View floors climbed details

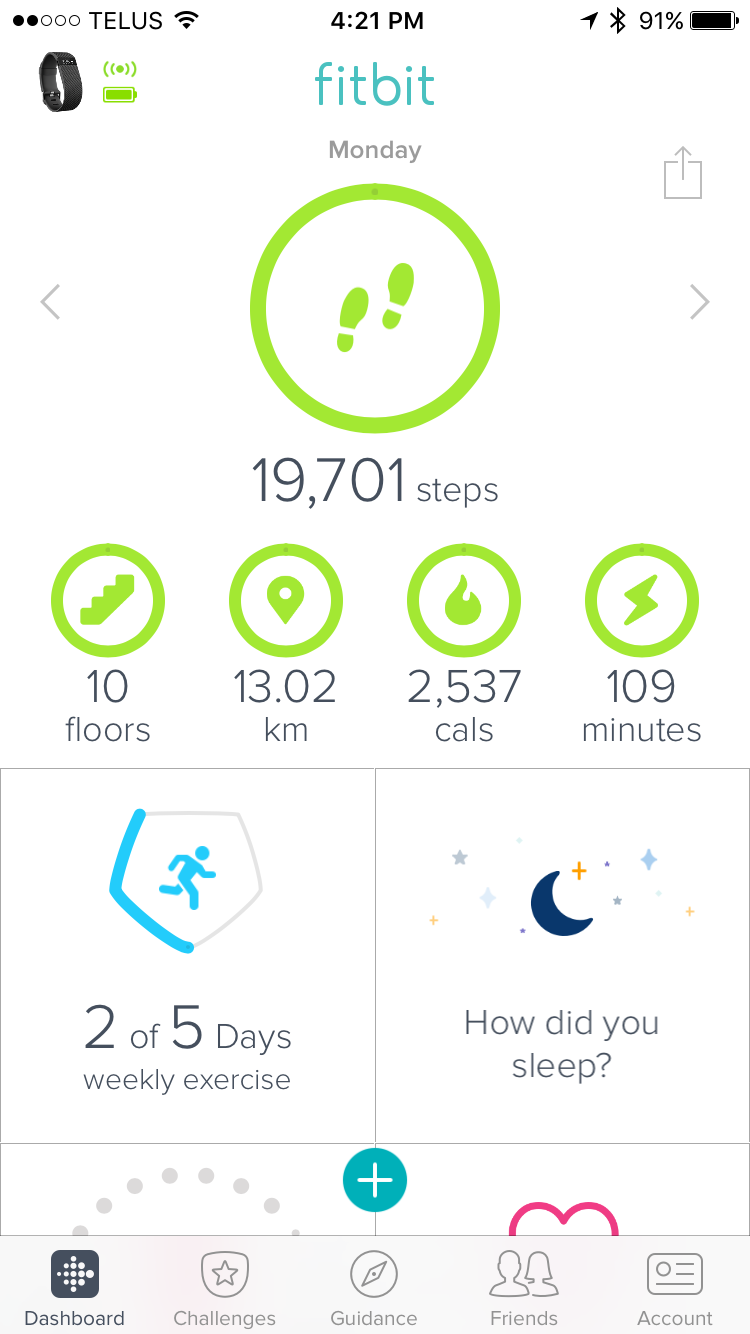pyautogui.click(x=108, y=602)
